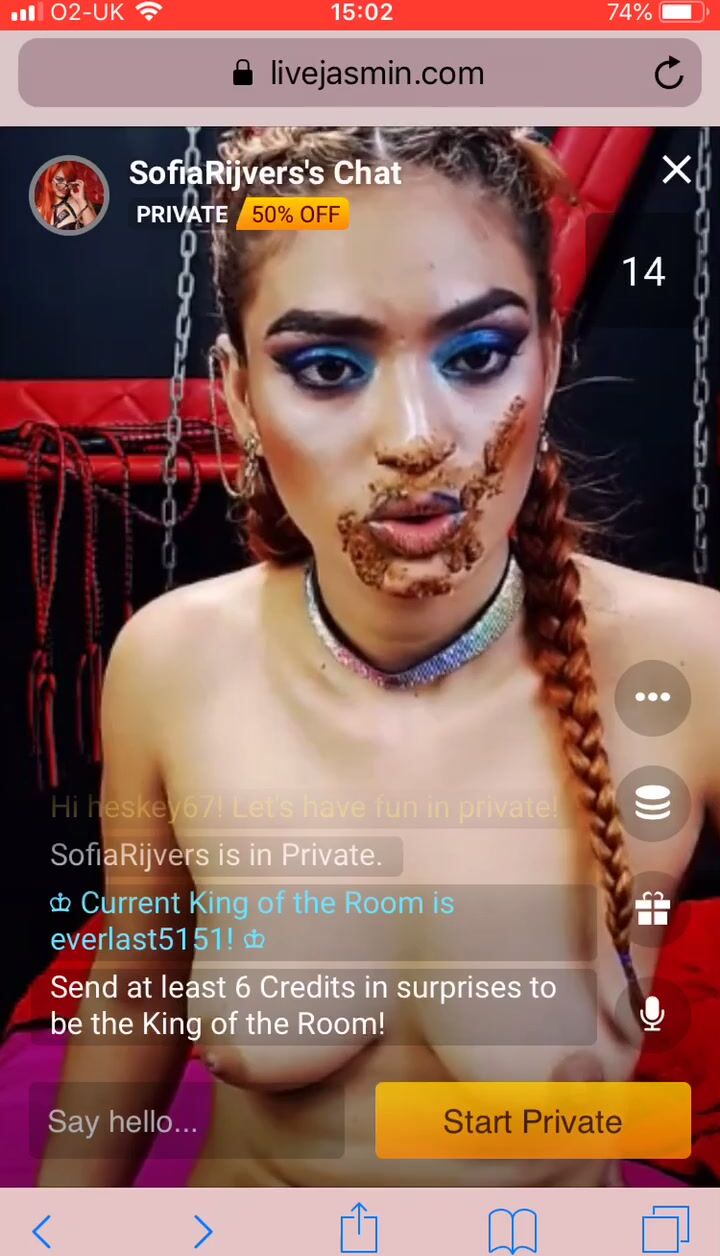This screenshot has width=720, height=1256.
Task: Send a surprise with the gift icon
Action: tap(652, 908)
